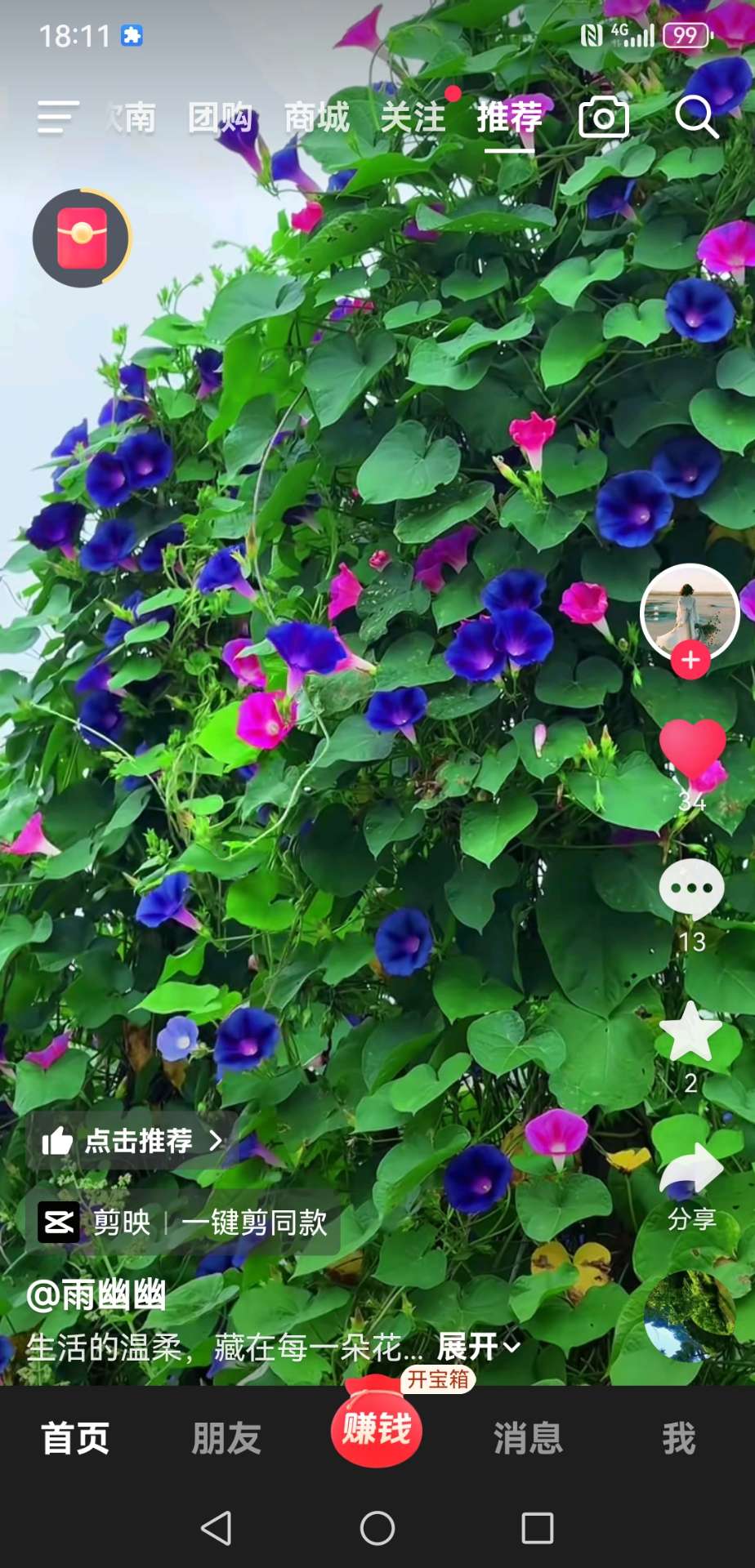Expand the caption with 展开
Screen dimensions: 755x1568
pos(478,1346)
